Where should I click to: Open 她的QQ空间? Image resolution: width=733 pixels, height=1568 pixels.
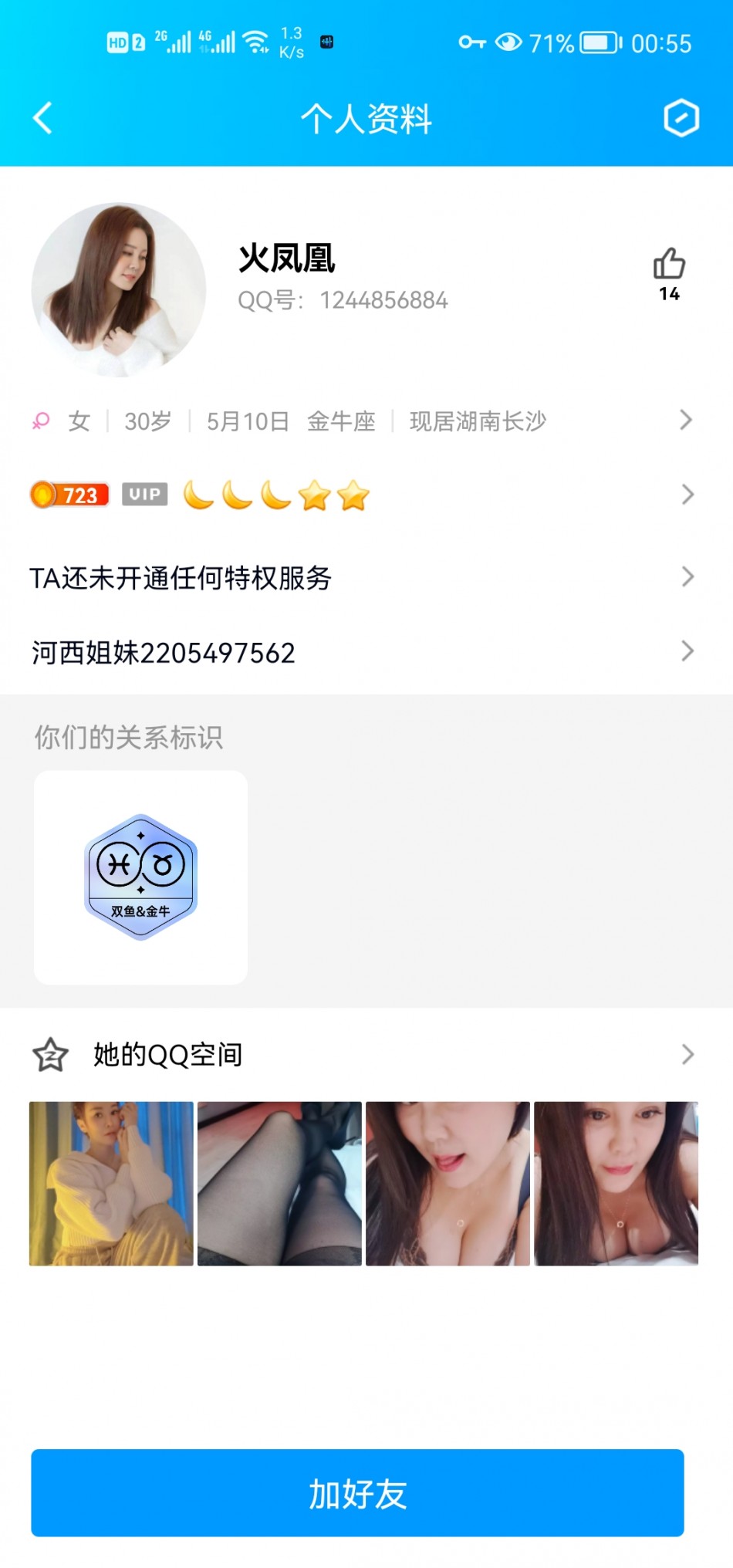[363, 1054]
